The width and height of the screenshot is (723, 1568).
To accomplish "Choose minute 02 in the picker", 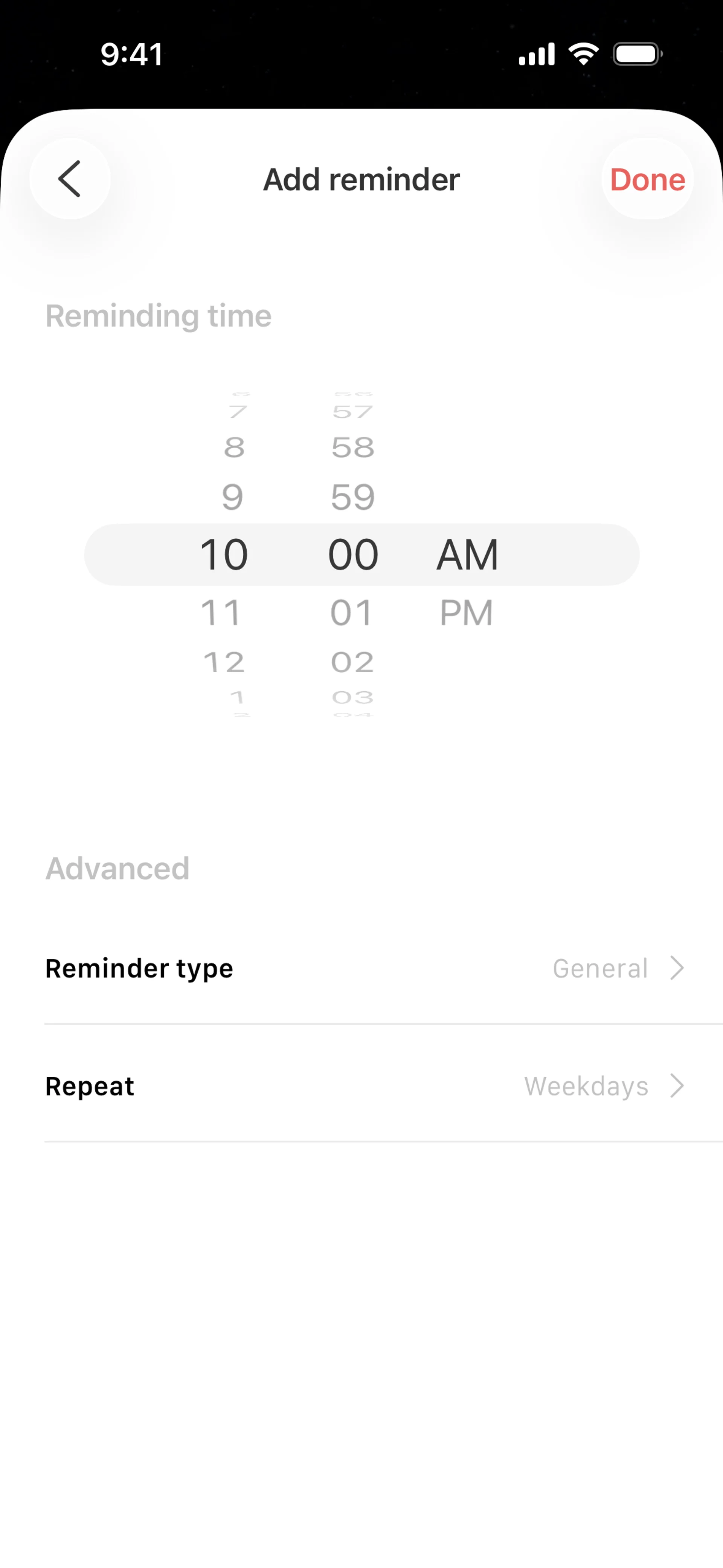I will pos(352,662).
